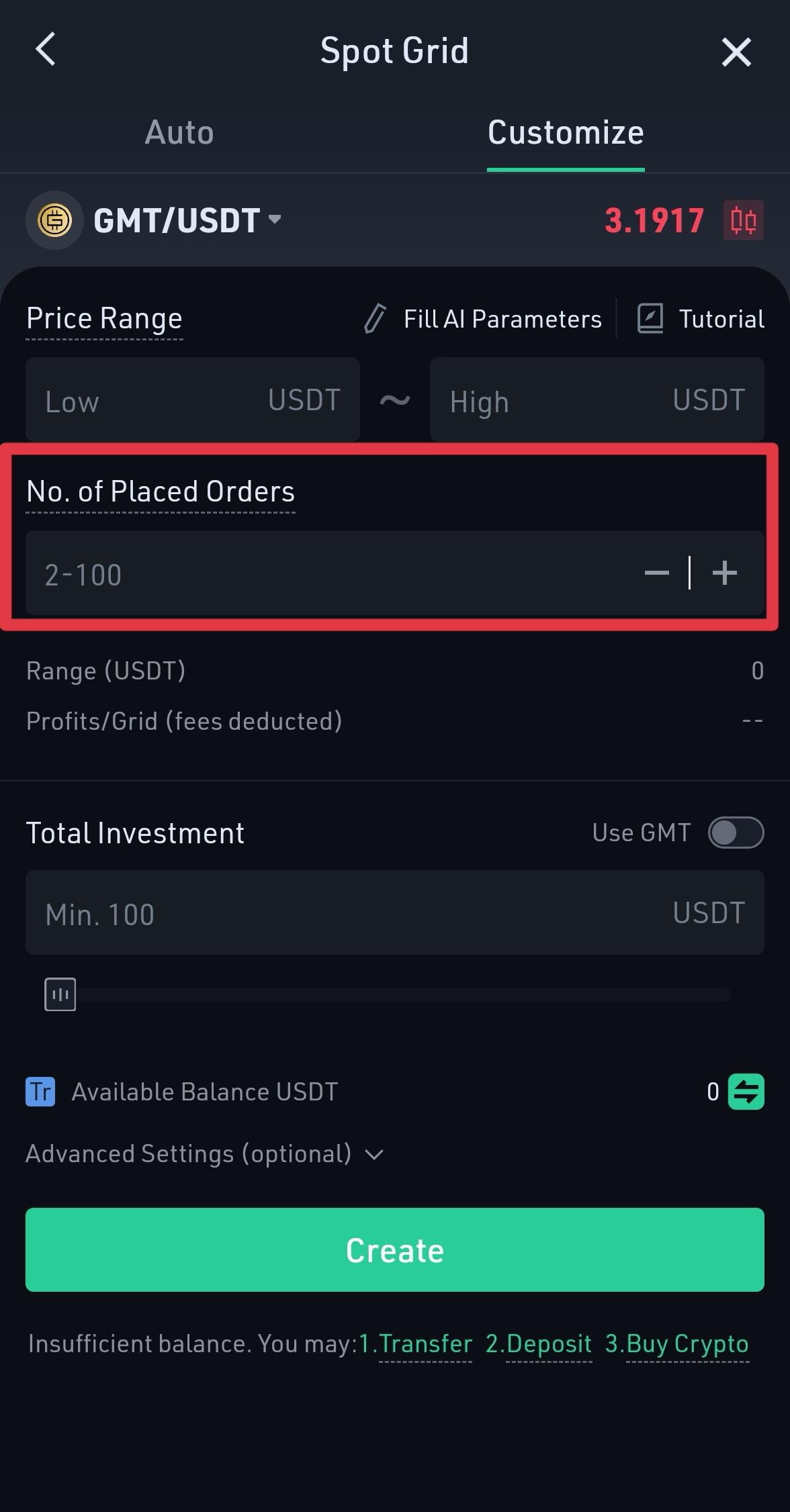The height and width of the screenshot is (1512, 790).
Task: Open the Deposit link
Action: (x=539, y=1344)
